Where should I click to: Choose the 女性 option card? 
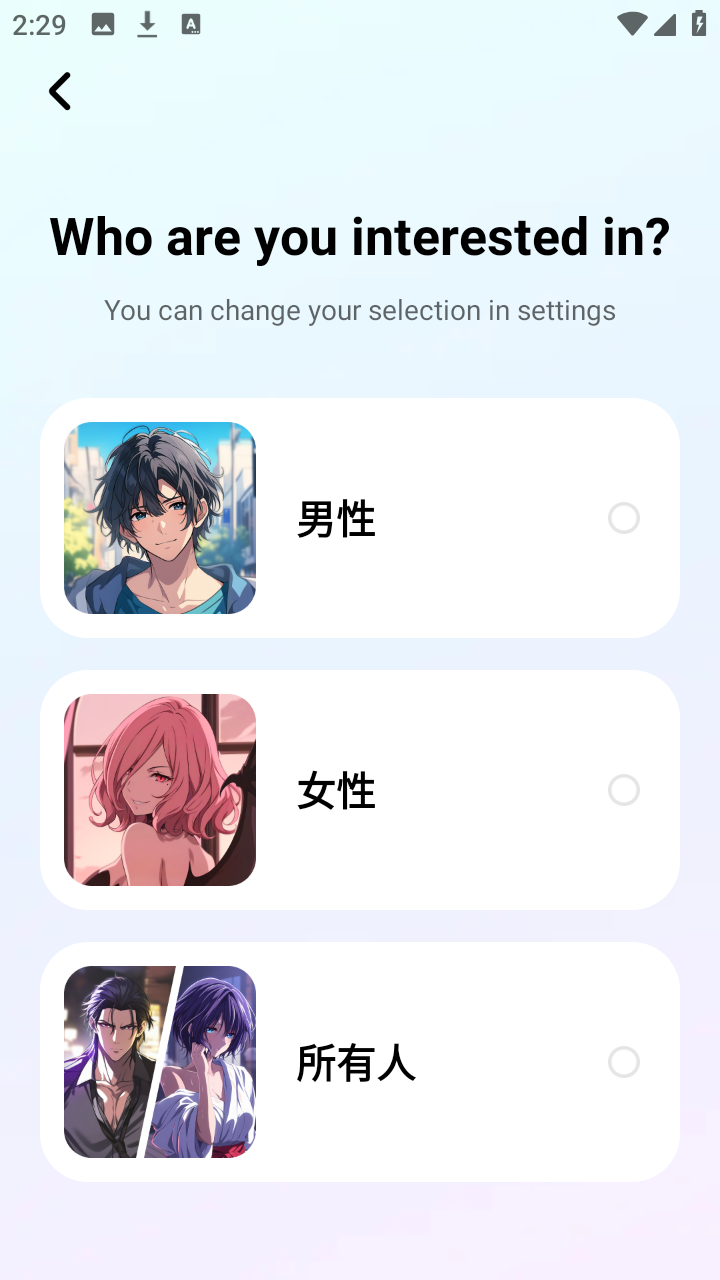coord(360,790)
